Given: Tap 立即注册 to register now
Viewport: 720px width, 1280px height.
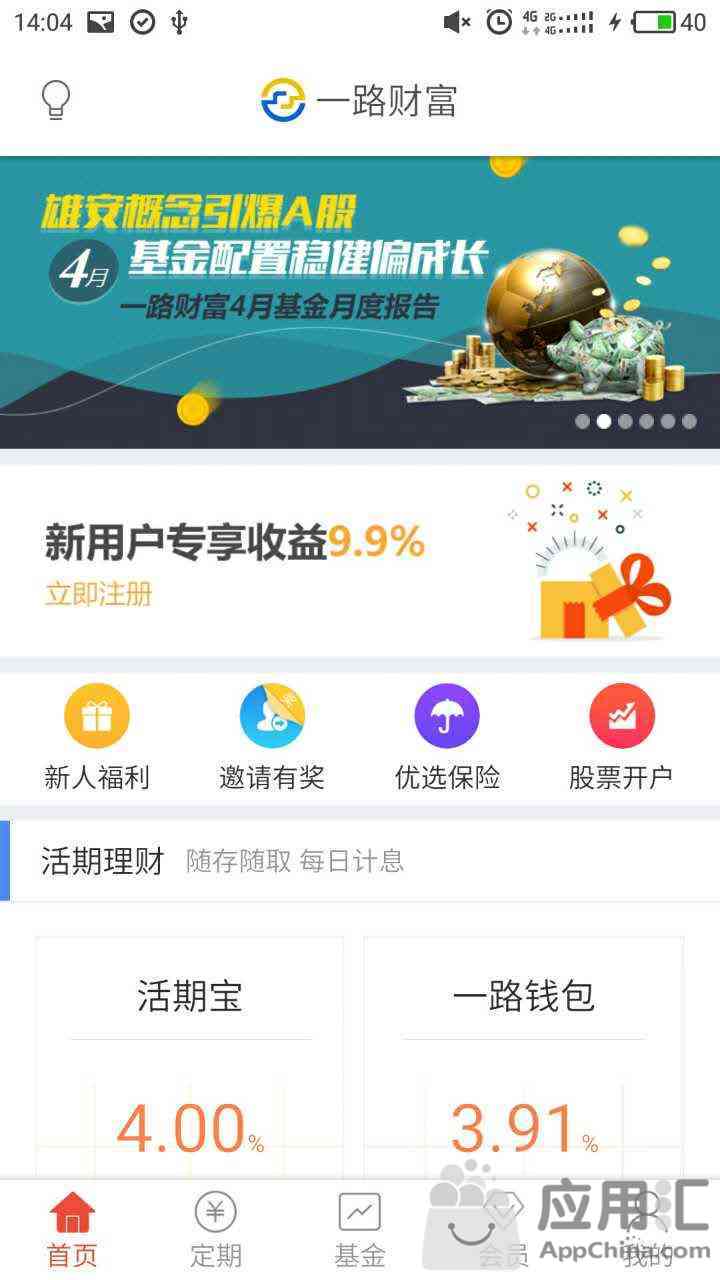Looking at the screenshot, I should 98,594.
